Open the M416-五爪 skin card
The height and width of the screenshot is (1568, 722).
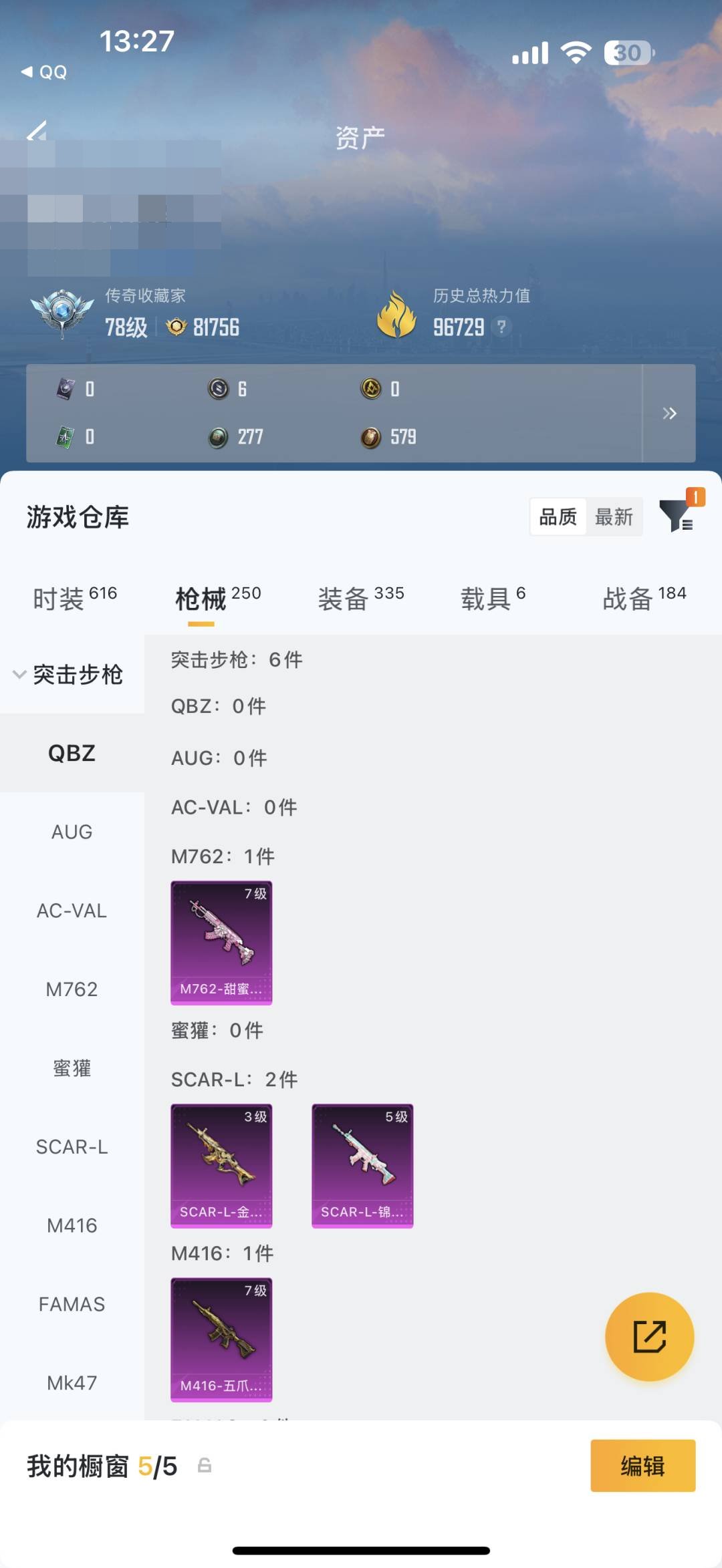click(x=221, y=1340)
